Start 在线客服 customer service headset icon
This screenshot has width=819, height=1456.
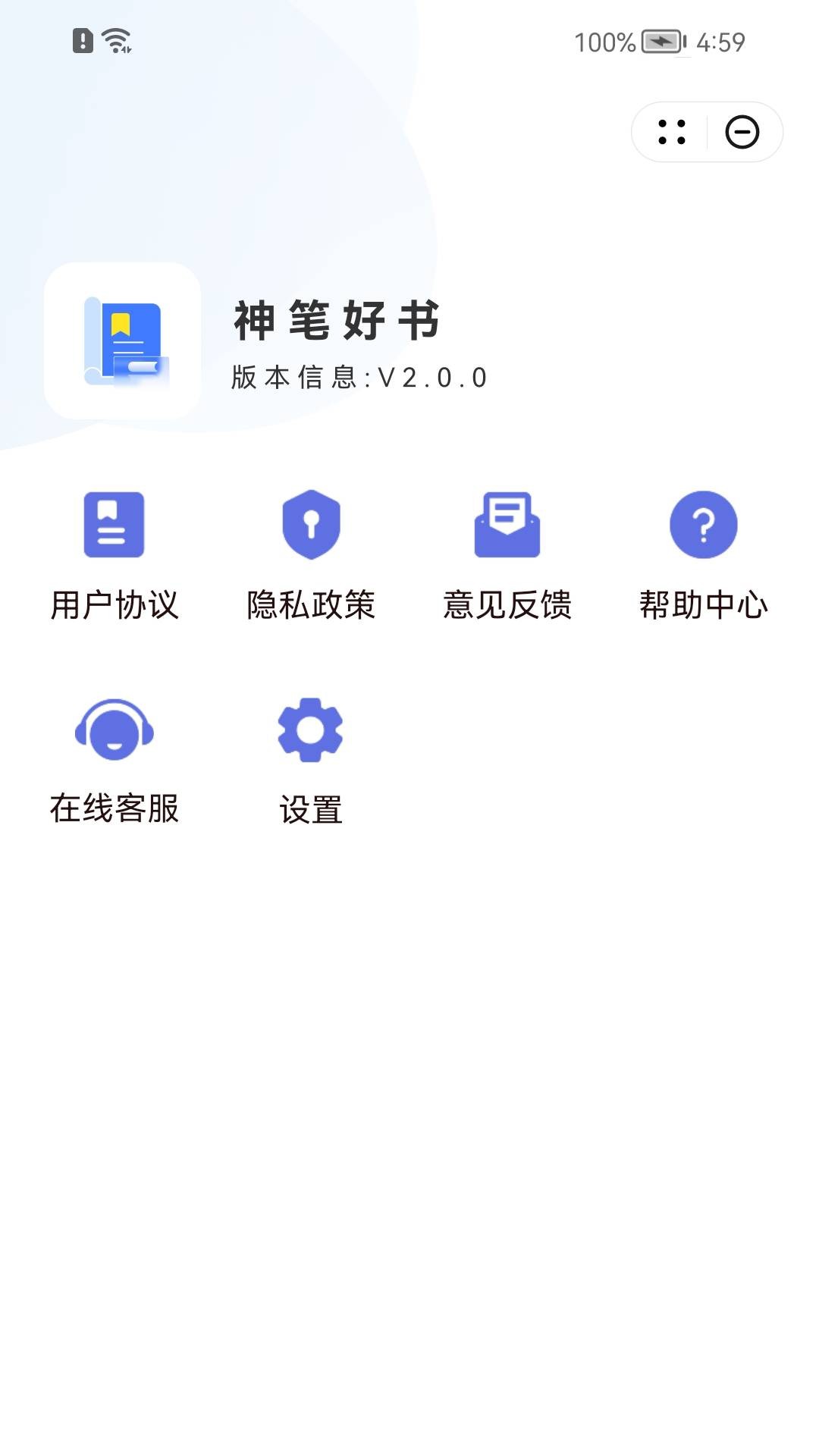pos(114,730)
